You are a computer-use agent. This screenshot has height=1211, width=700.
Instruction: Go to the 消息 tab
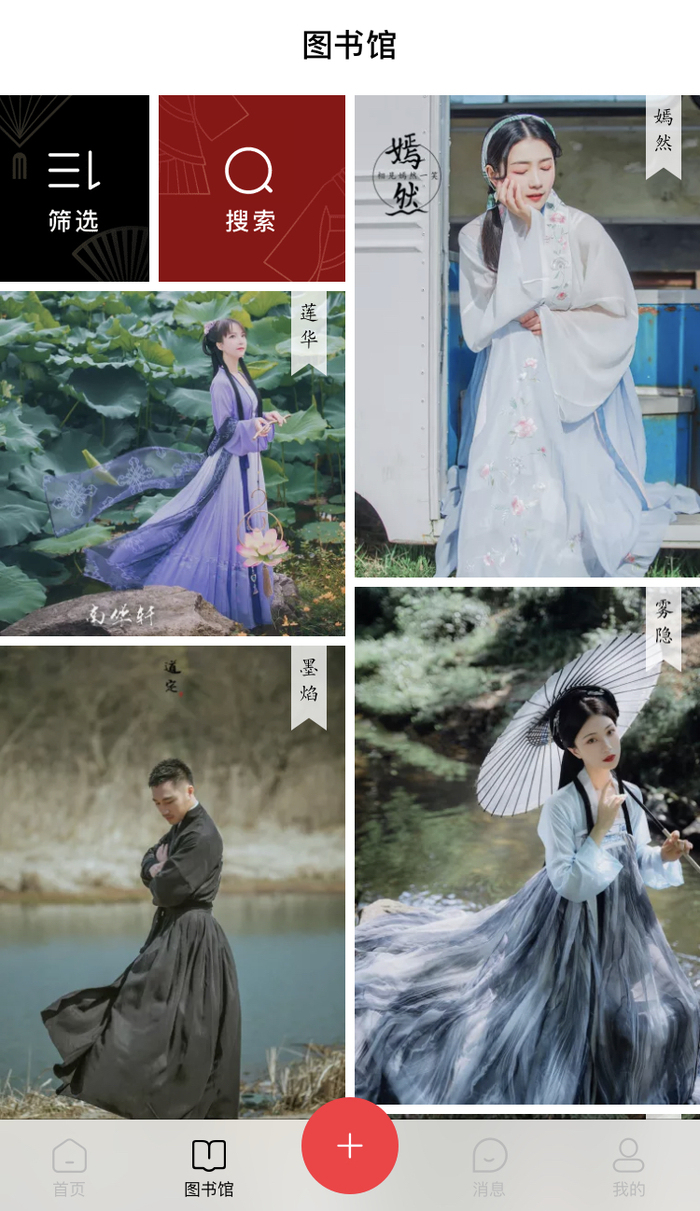tap(489, 1167)
